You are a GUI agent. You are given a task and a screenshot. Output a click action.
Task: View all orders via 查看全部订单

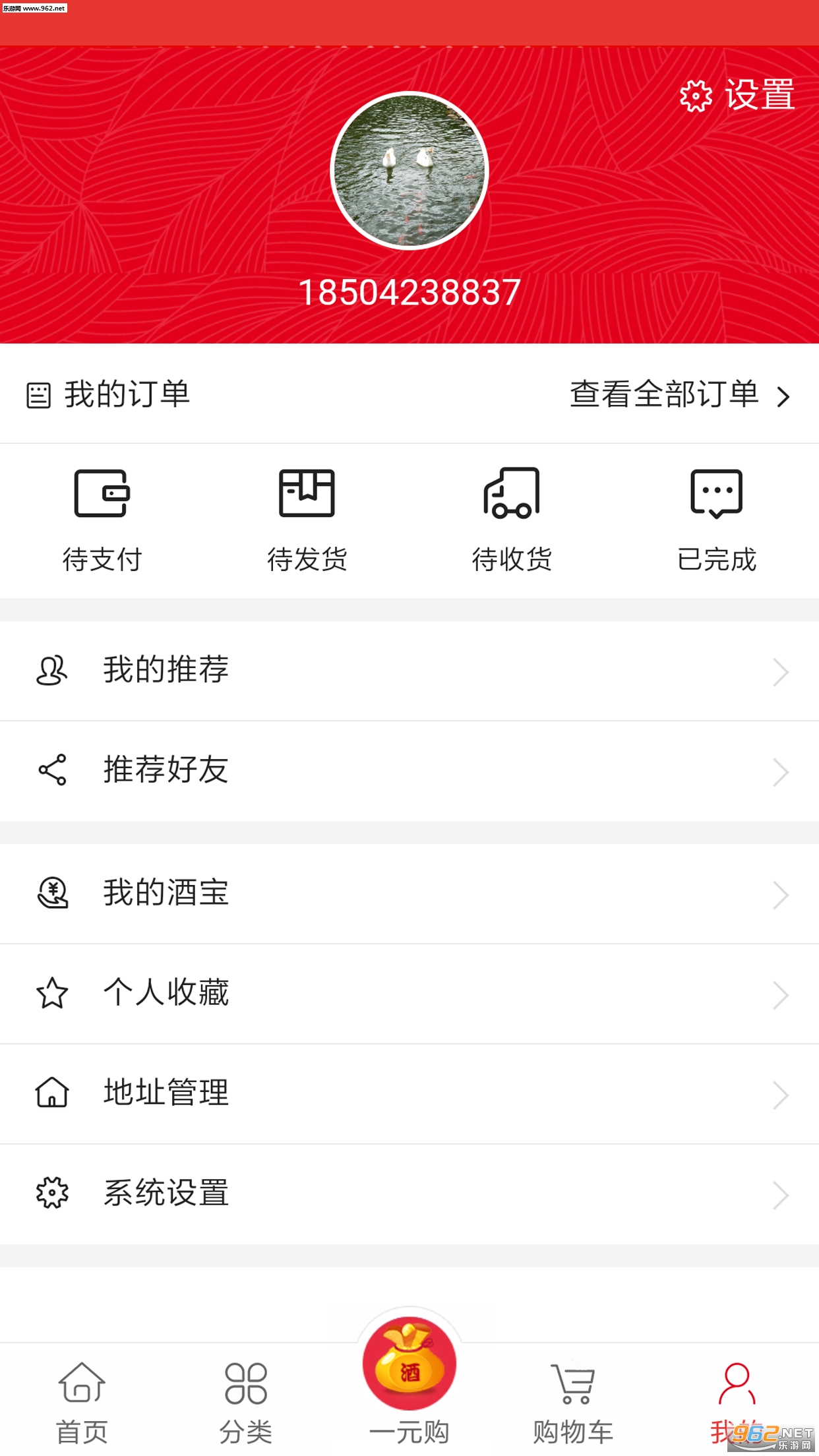tap(679, 394)
